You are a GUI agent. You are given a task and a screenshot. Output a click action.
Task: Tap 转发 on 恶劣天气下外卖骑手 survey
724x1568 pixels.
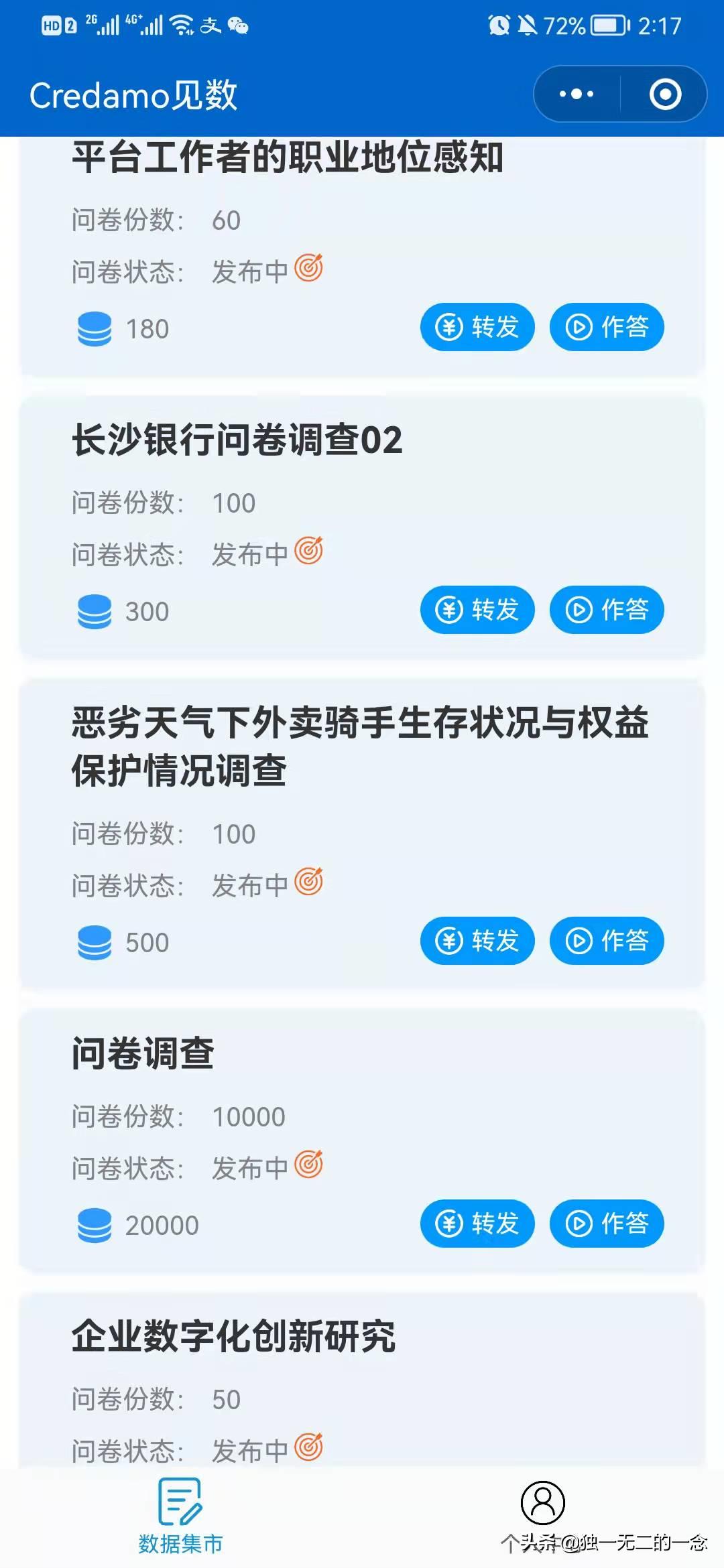pos(477,941)
